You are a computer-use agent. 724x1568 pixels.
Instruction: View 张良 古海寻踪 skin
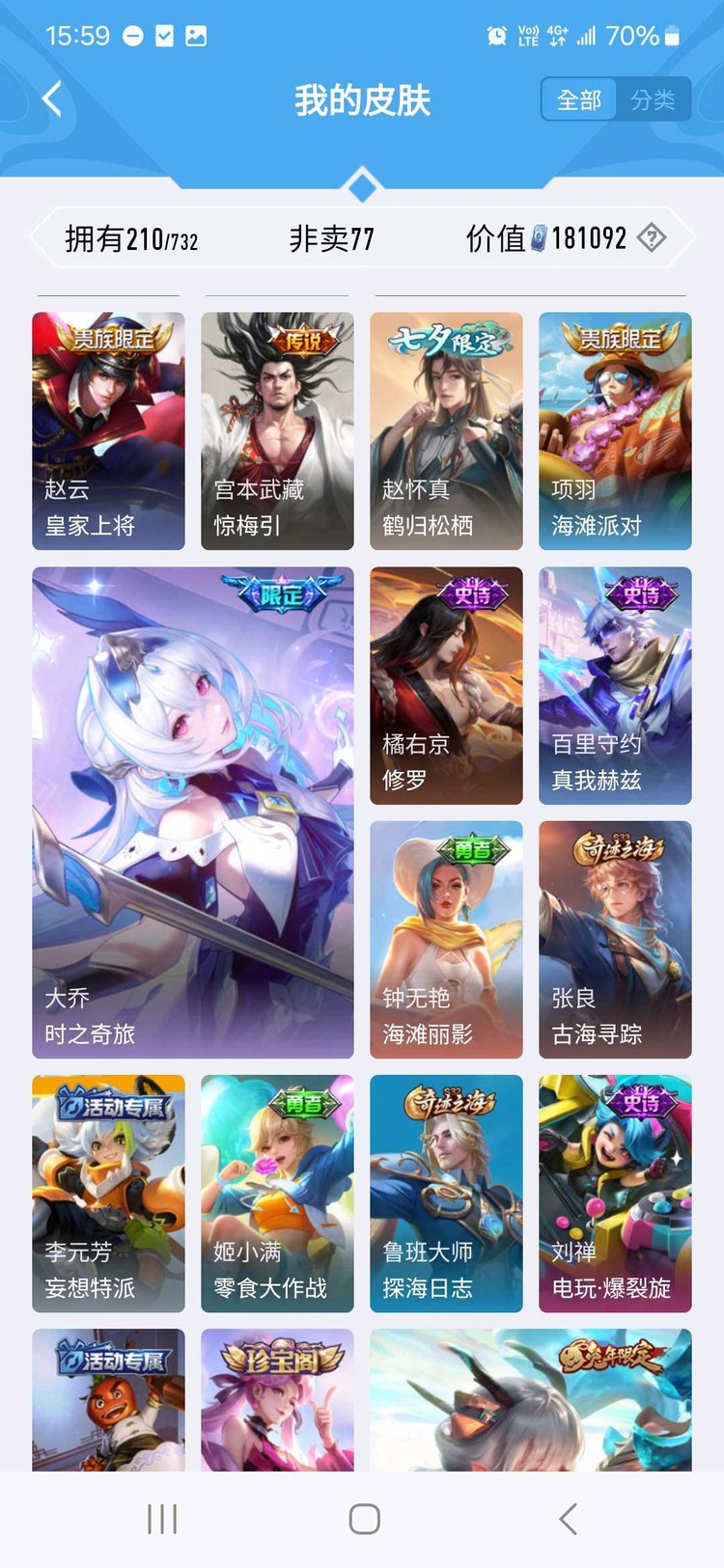coord(615,939)
